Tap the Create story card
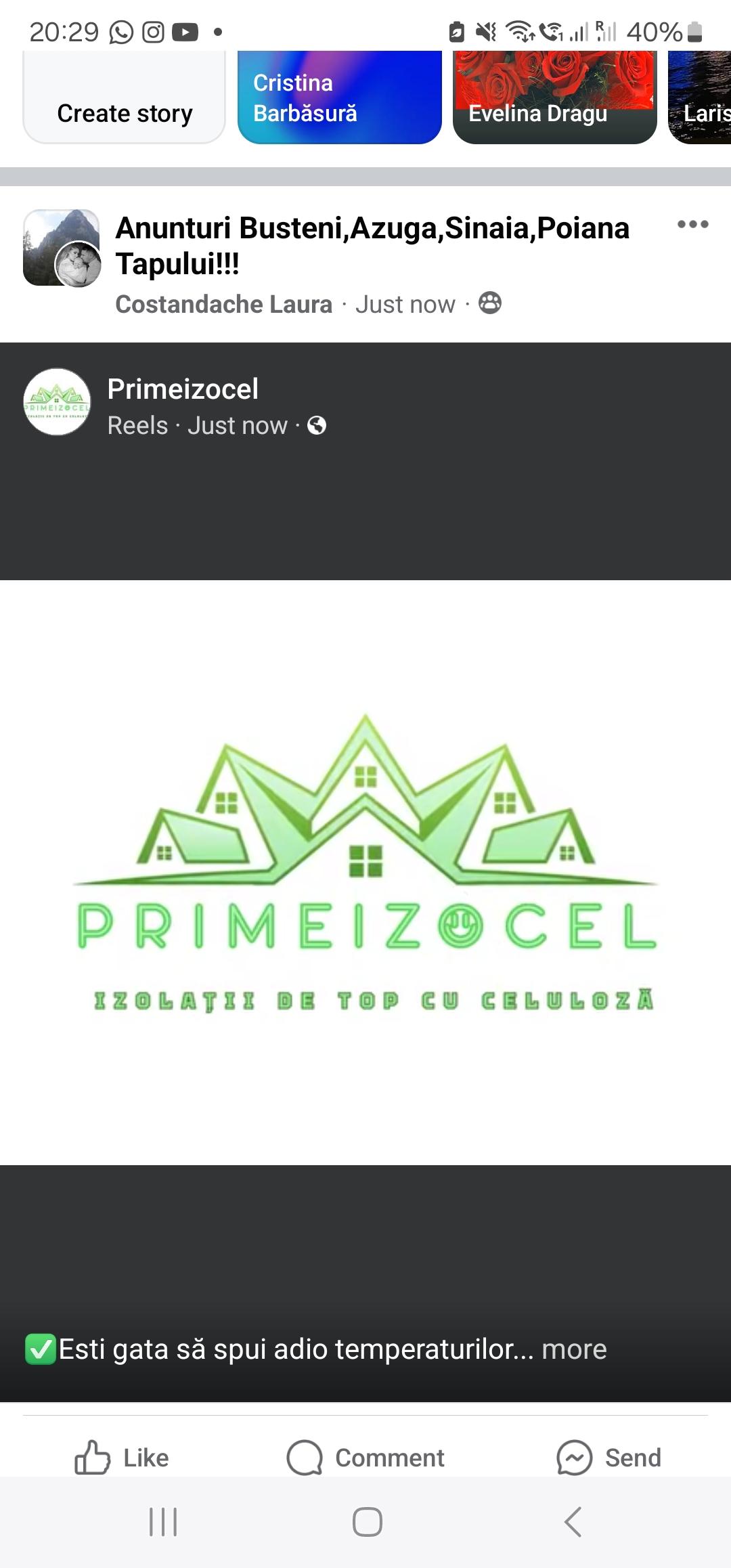Screen dimensions: 731x1568 125,98
